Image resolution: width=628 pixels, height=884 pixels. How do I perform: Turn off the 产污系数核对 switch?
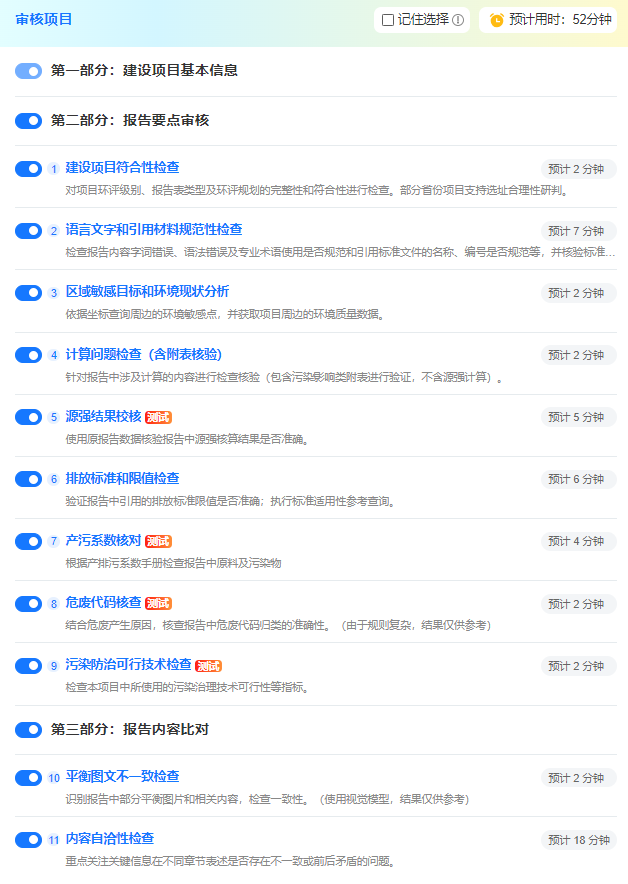(x=29, y=541)
